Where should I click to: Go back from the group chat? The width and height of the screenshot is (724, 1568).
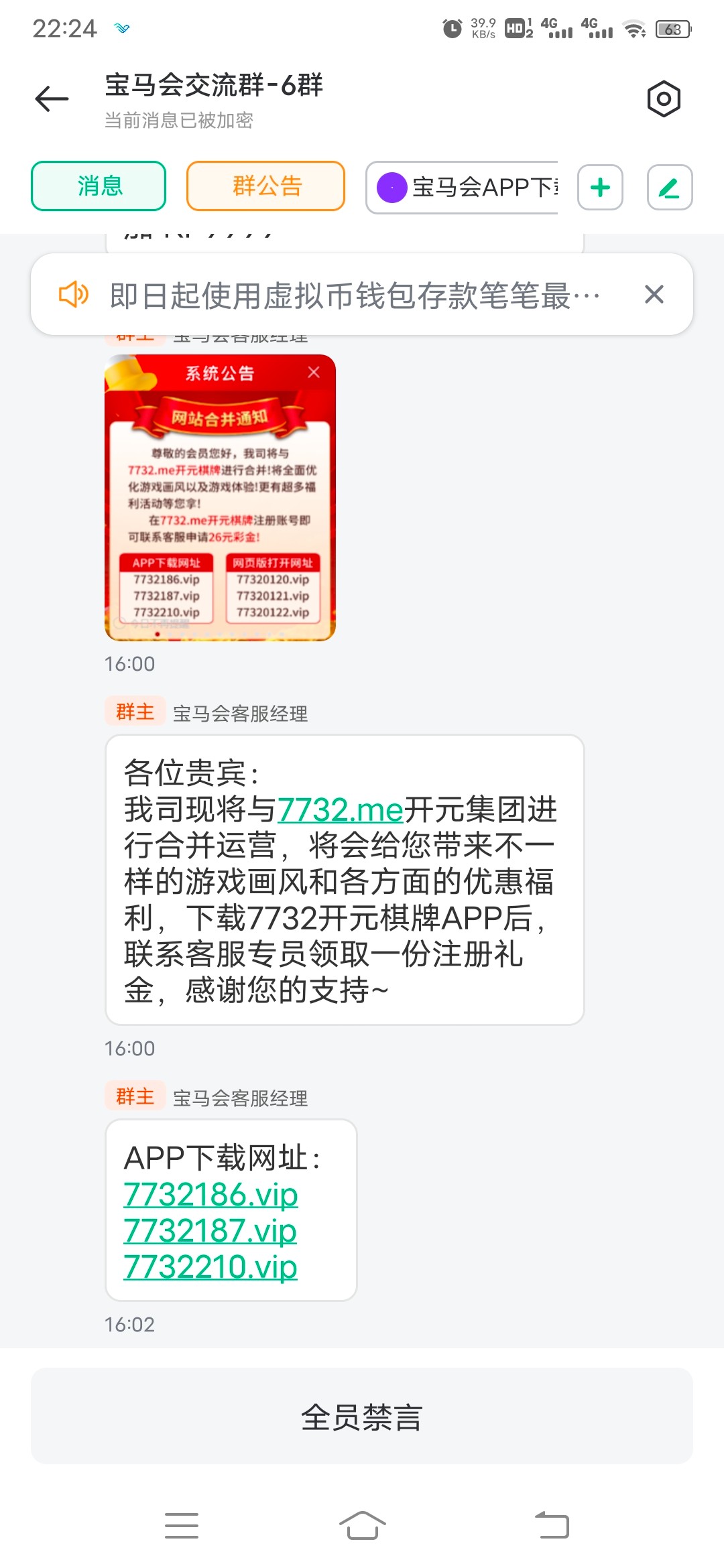(52, 99)
